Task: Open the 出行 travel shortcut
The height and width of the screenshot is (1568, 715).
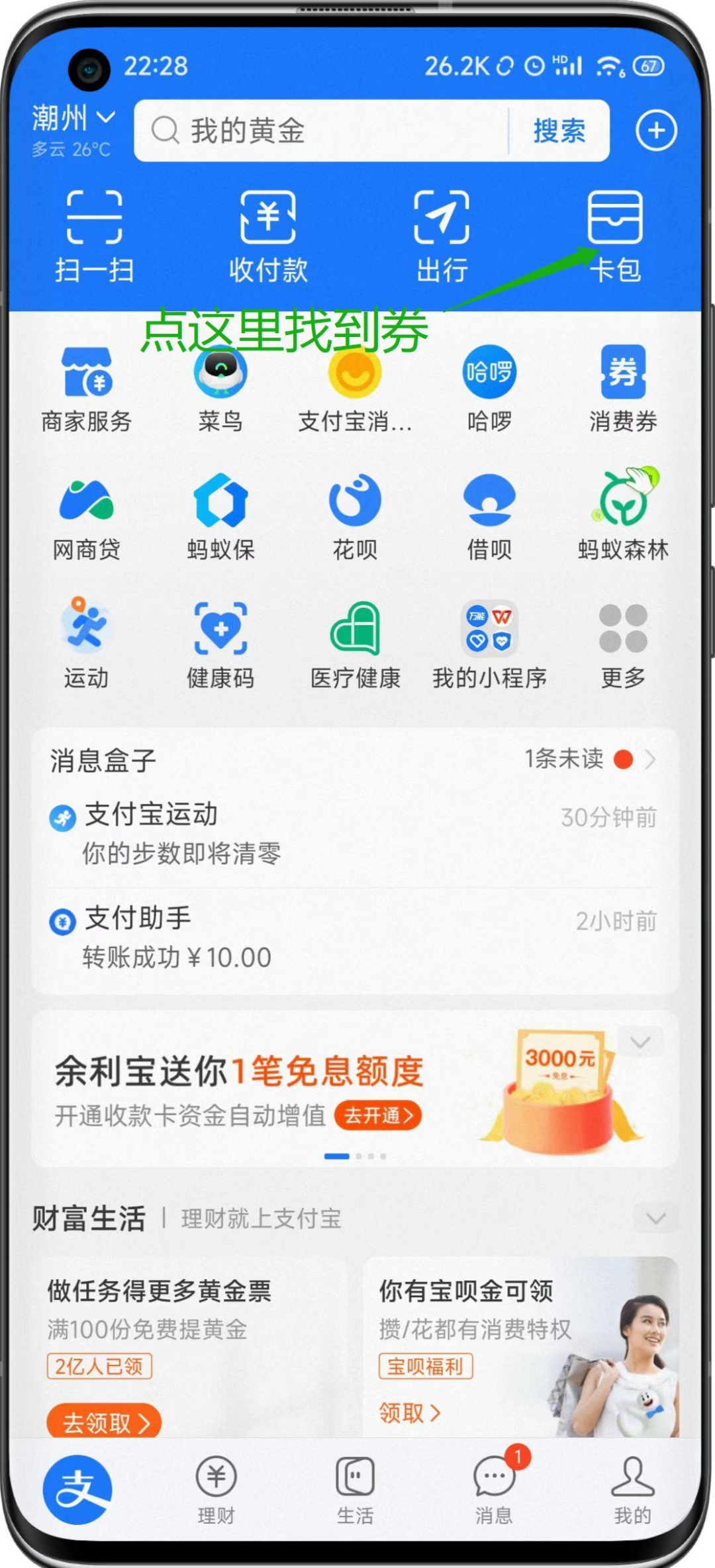Action: pos(442,236)
